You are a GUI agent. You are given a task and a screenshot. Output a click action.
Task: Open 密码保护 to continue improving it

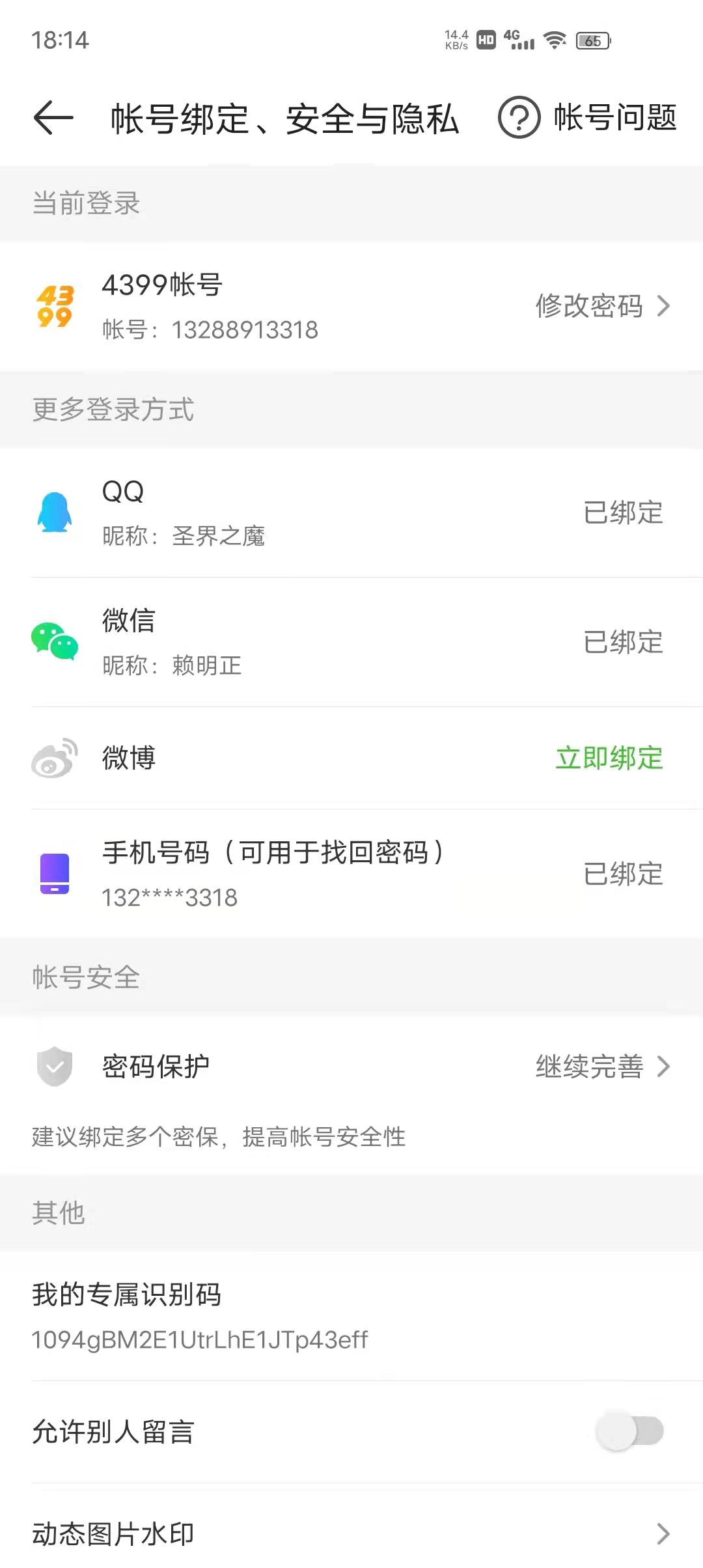(351, 1067)
